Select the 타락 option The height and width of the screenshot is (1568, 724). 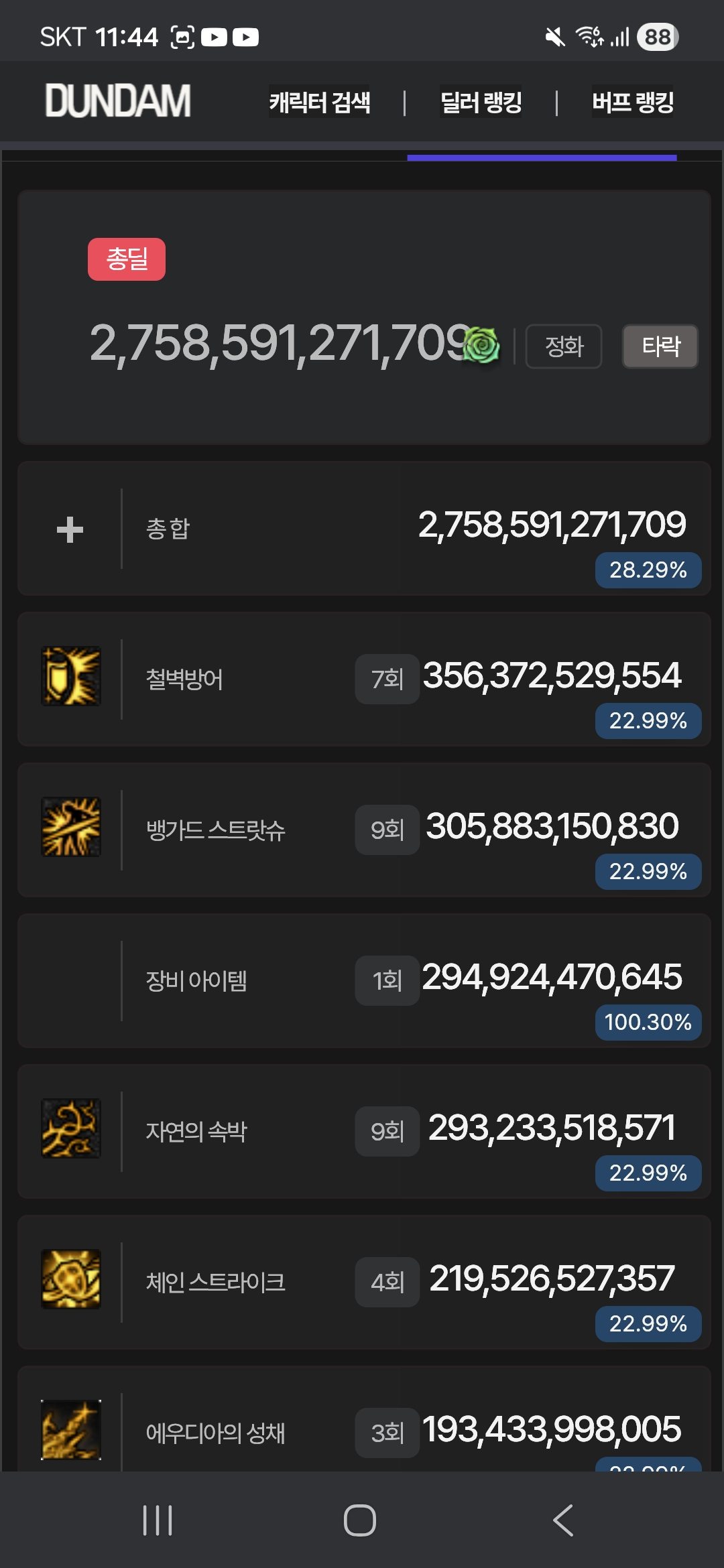pos(660,346)
